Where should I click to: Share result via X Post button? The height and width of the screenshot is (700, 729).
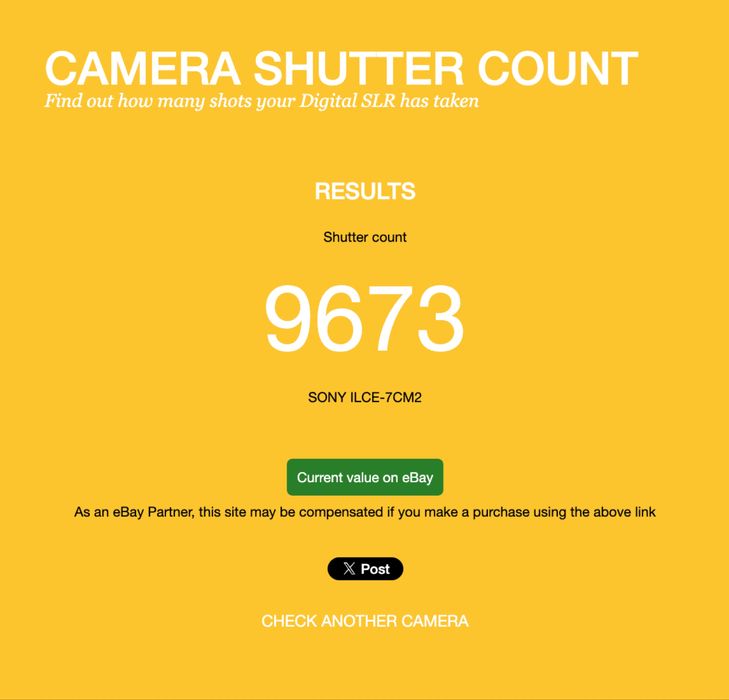(x=365, y=569)
